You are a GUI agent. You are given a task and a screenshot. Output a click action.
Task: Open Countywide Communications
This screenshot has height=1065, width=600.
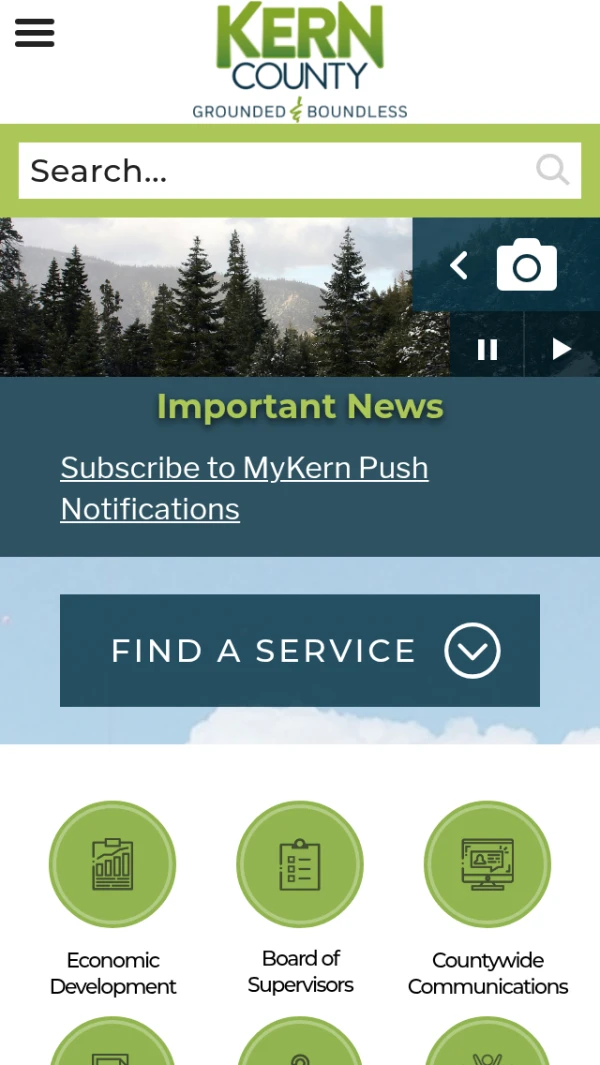click(x=487, y=865)
